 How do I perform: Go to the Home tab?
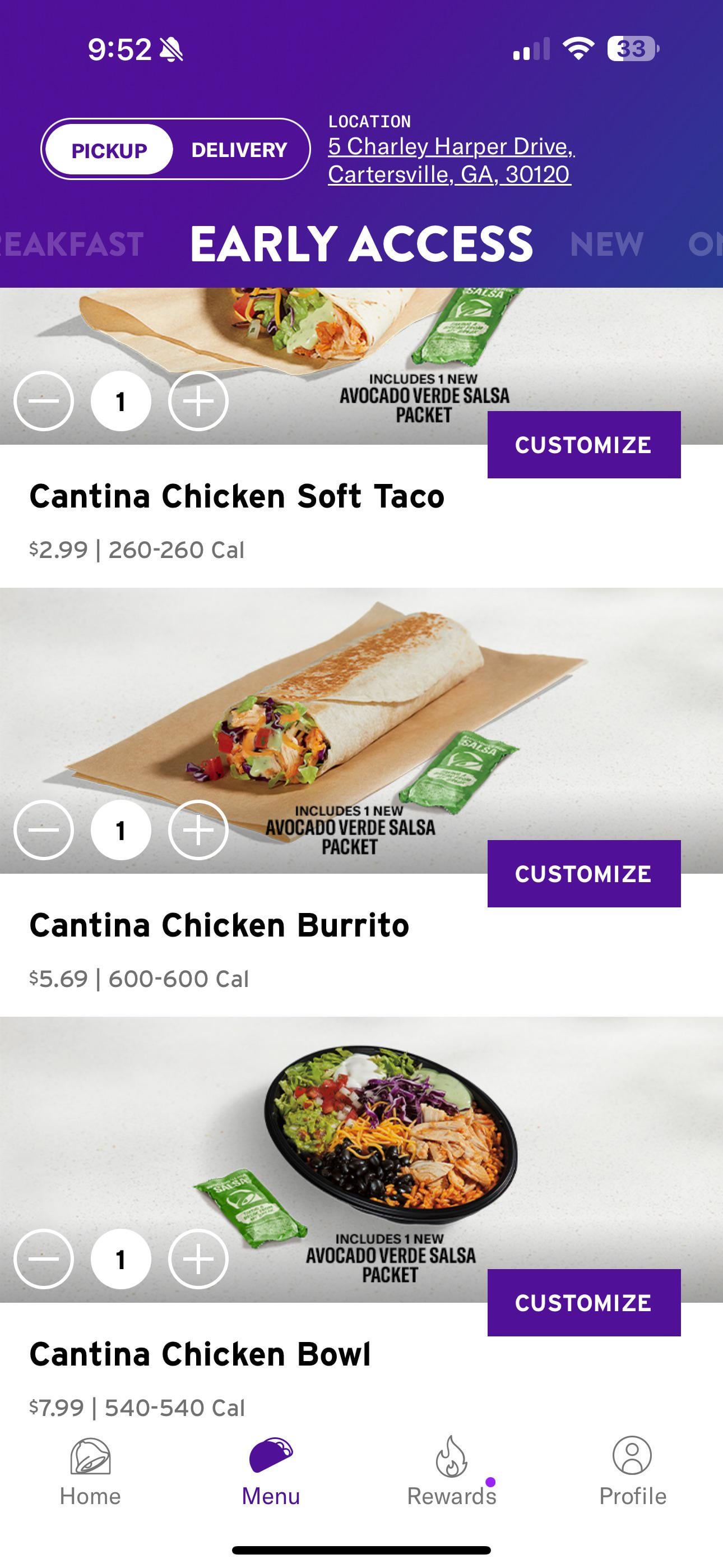coord(90,1472)
